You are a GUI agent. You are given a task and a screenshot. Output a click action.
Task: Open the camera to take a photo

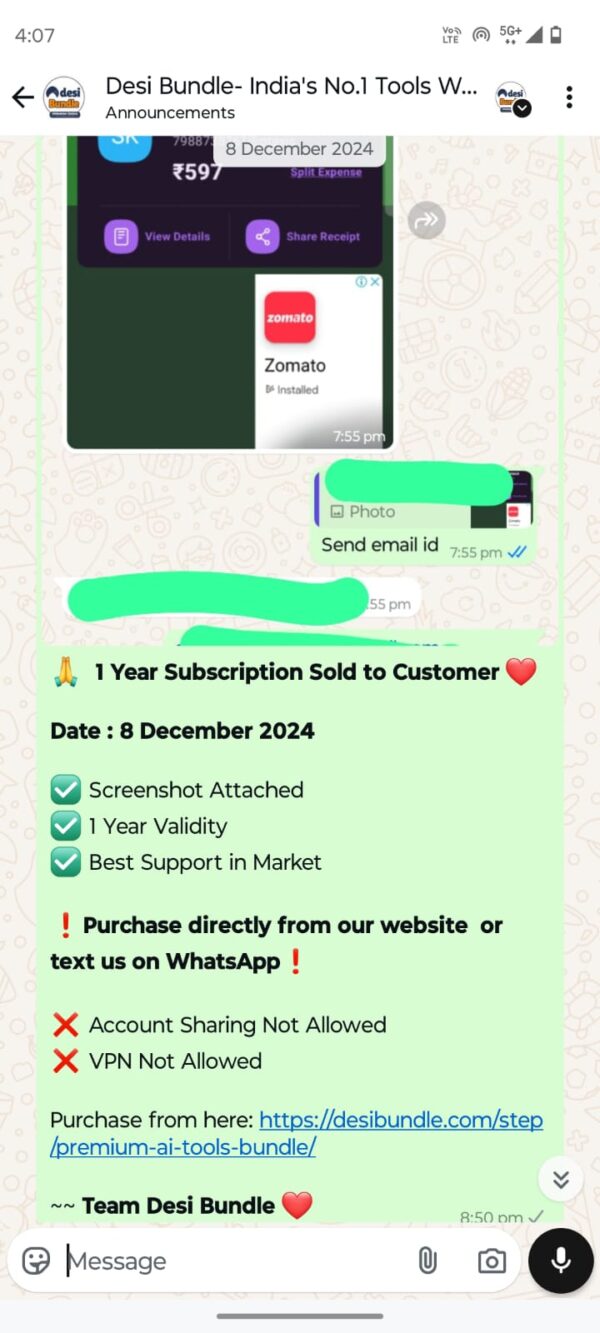click(x=491, y=1261)
